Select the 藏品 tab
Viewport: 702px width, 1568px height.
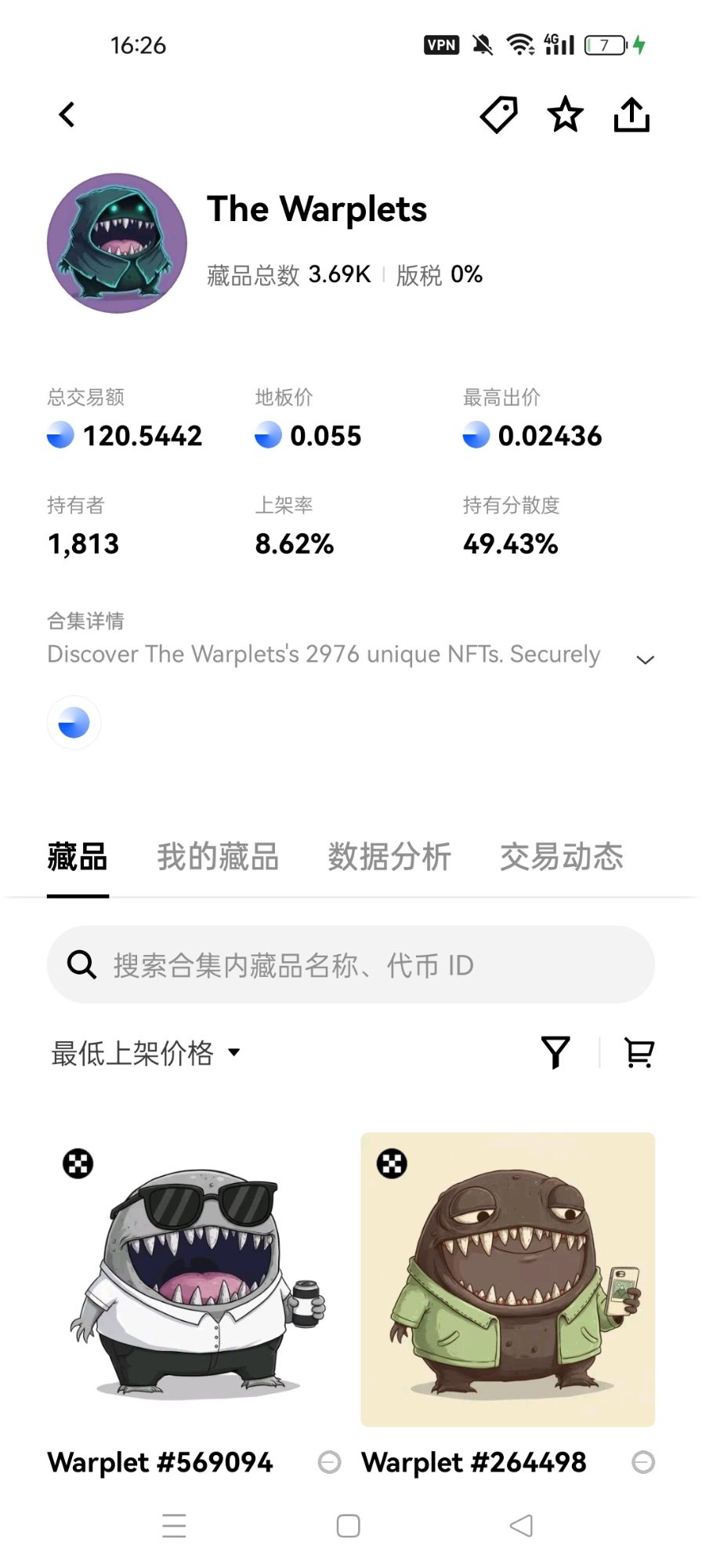78,857
